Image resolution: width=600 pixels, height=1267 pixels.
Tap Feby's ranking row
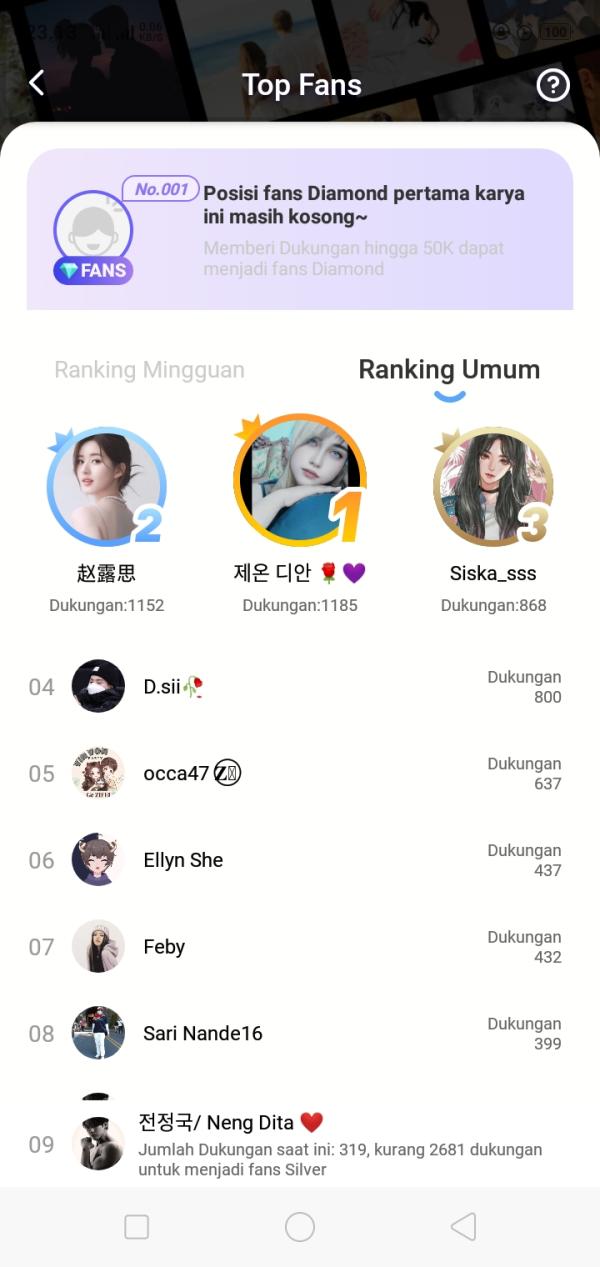point(300,947)
